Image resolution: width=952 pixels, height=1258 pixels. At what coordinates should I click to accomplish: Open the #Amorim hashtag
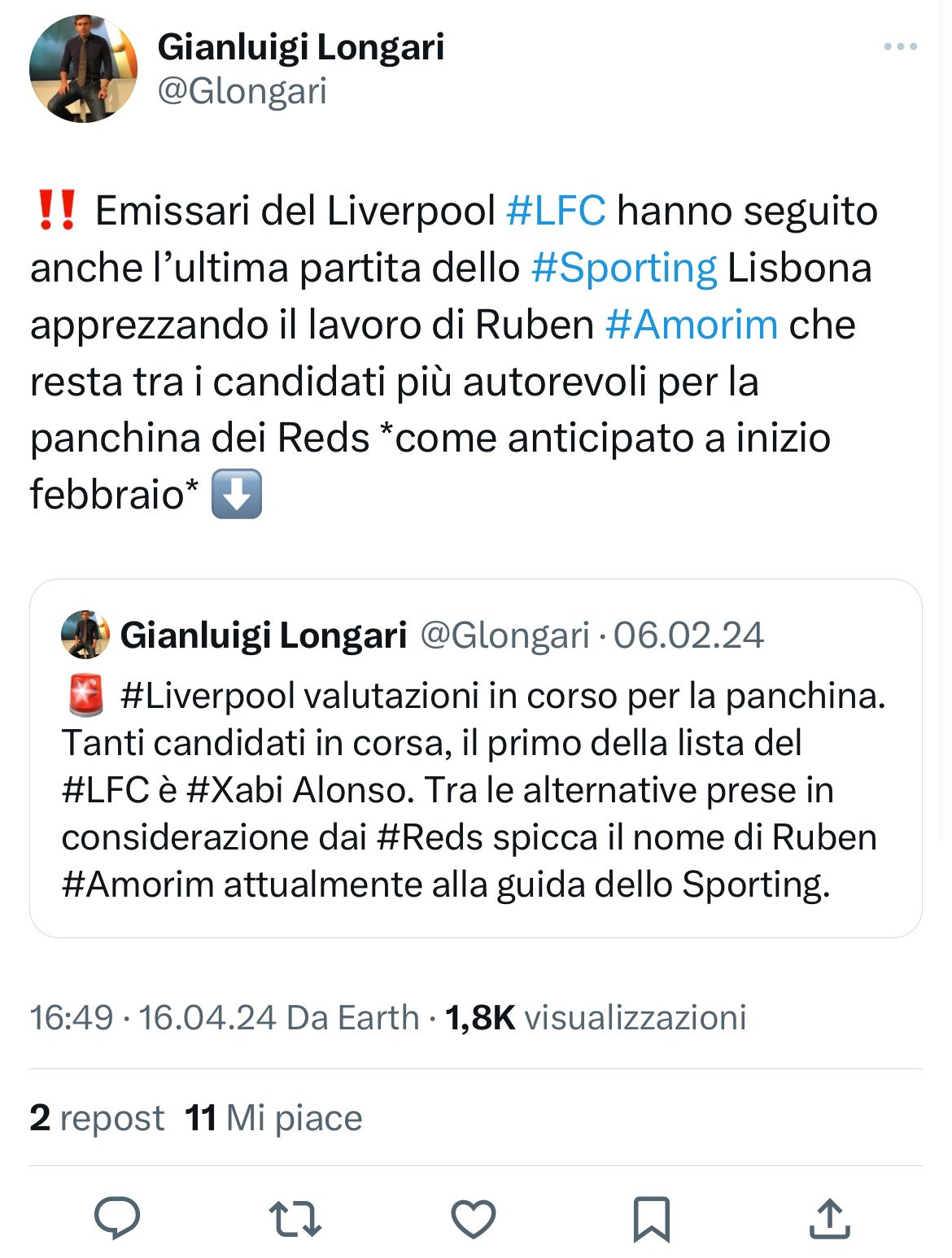(692, 325)
